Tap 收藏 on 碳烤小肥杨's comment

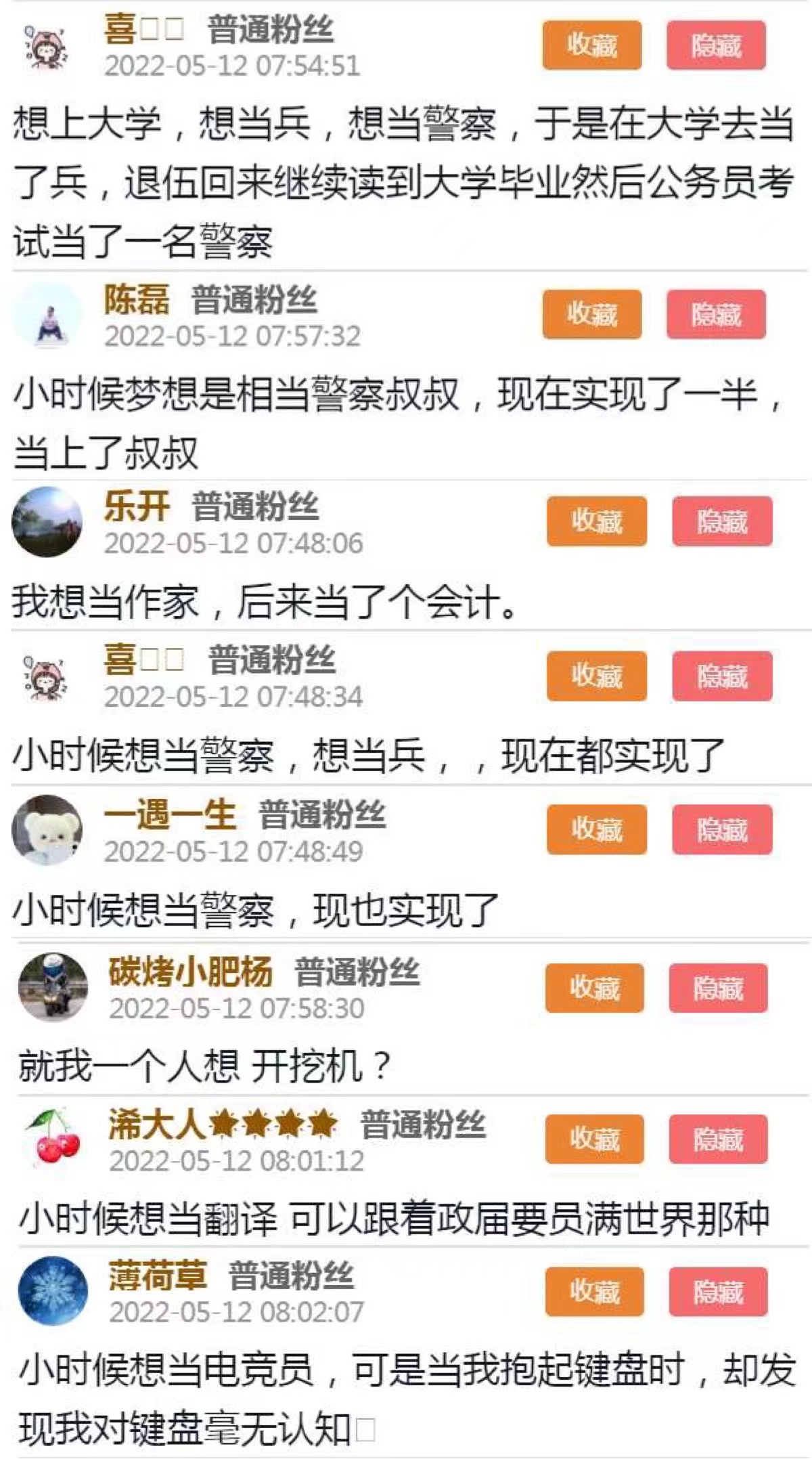594,988
